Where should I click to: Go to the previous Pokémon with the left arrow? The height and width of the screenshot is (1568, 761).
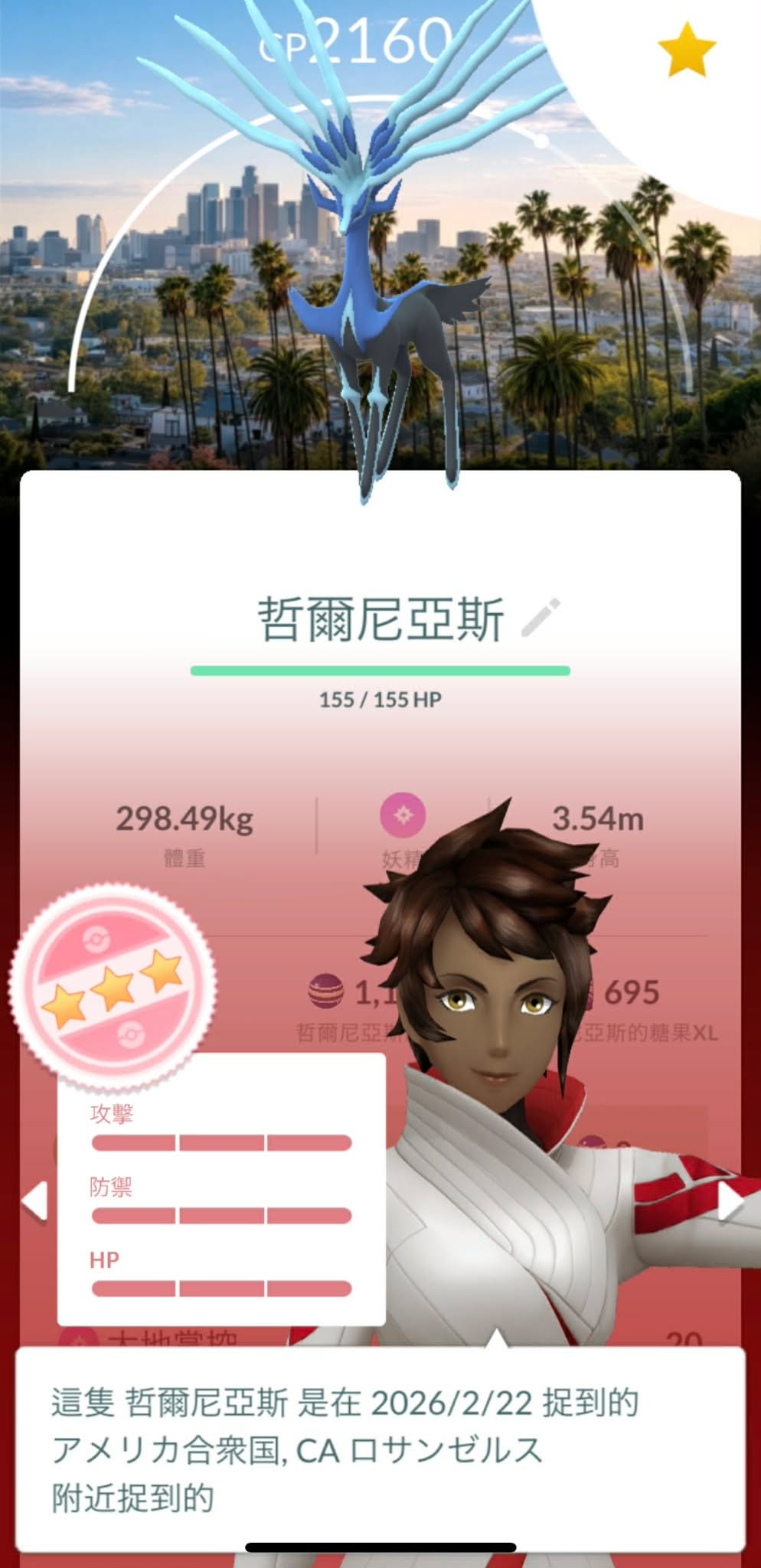pos(34,1200)
